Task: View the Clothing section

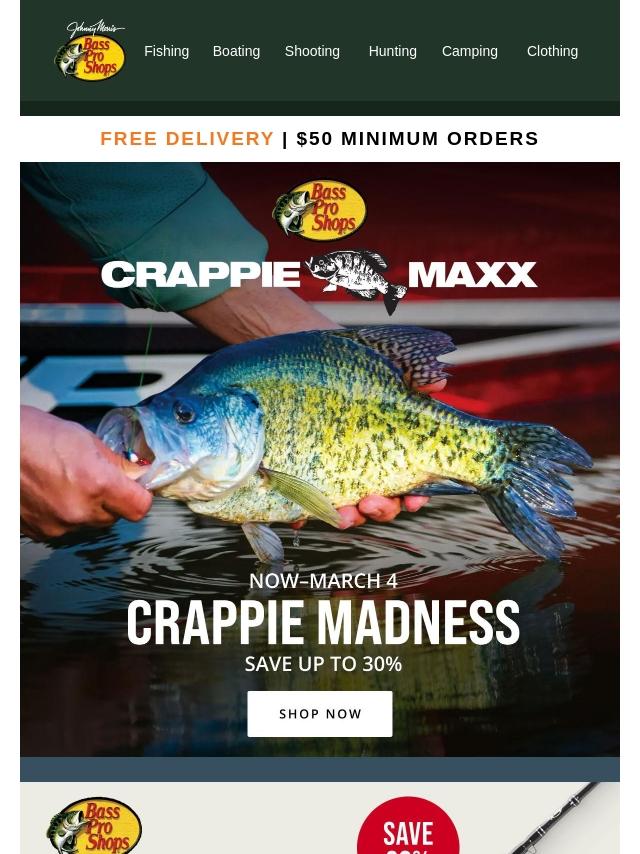Action: (x=552, y=51)
